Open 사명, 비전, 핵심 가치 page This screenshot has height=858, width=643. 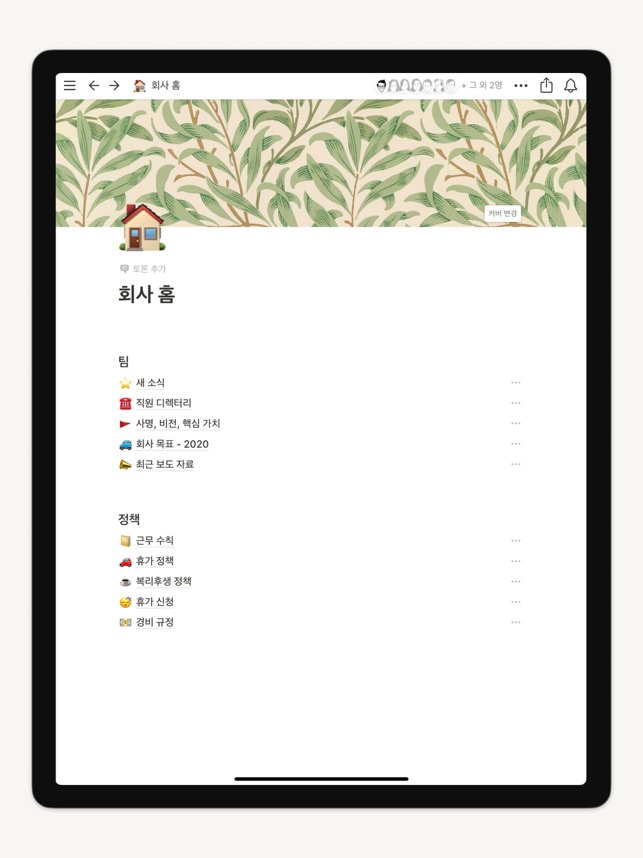coord(177,424)
